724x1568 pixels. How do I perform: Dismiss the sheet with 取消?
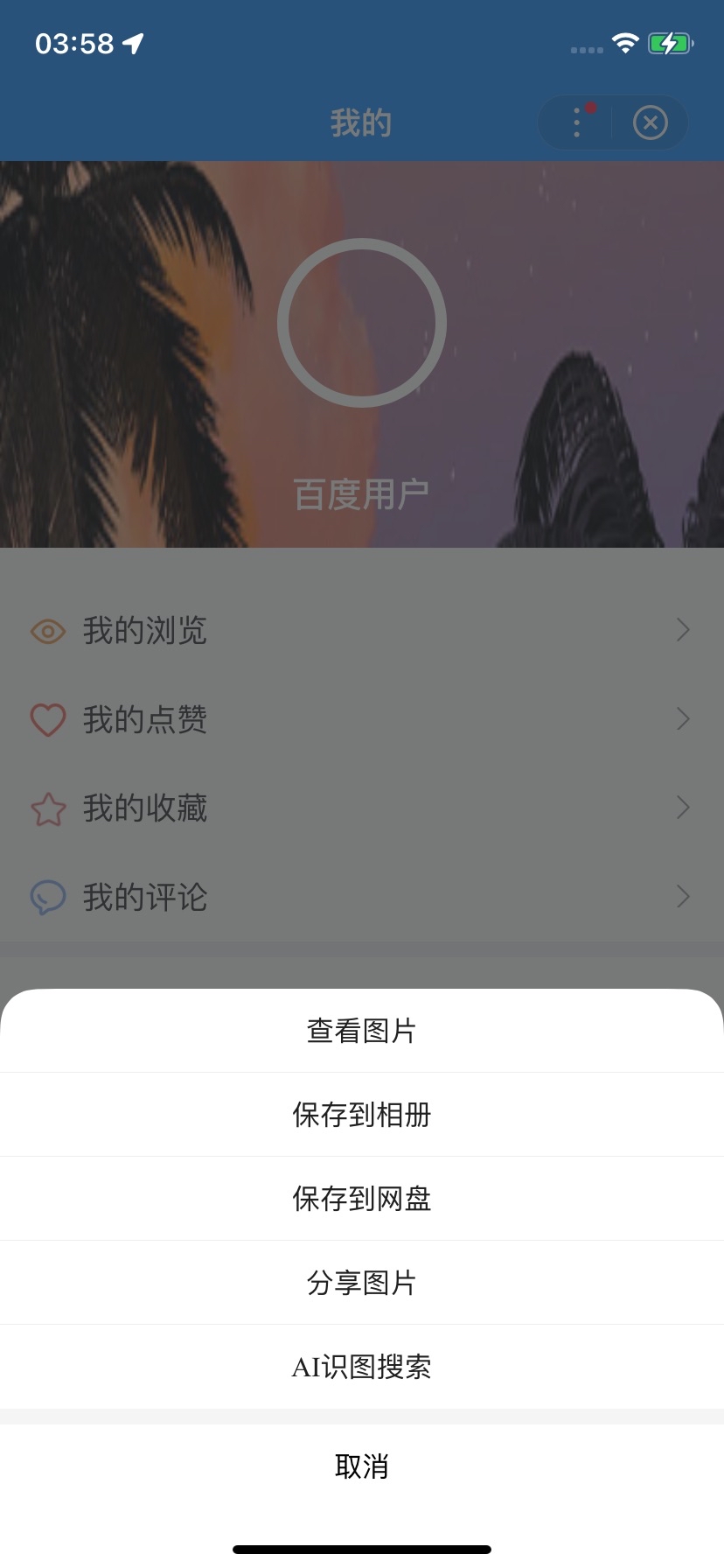click(x=362, y=1466)
